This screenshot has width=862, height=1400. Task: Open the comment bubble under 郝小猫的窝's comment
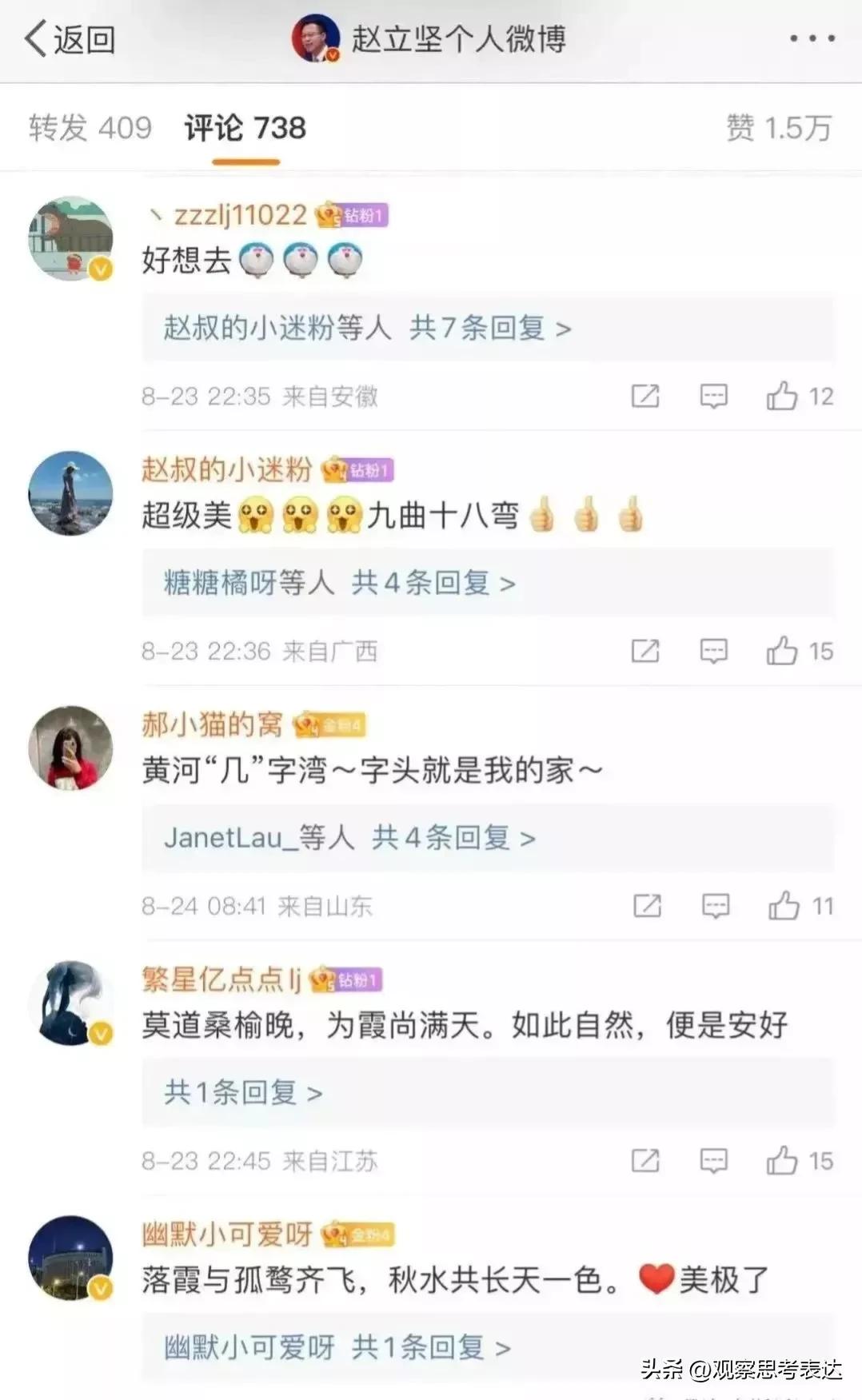click(714, 905)
